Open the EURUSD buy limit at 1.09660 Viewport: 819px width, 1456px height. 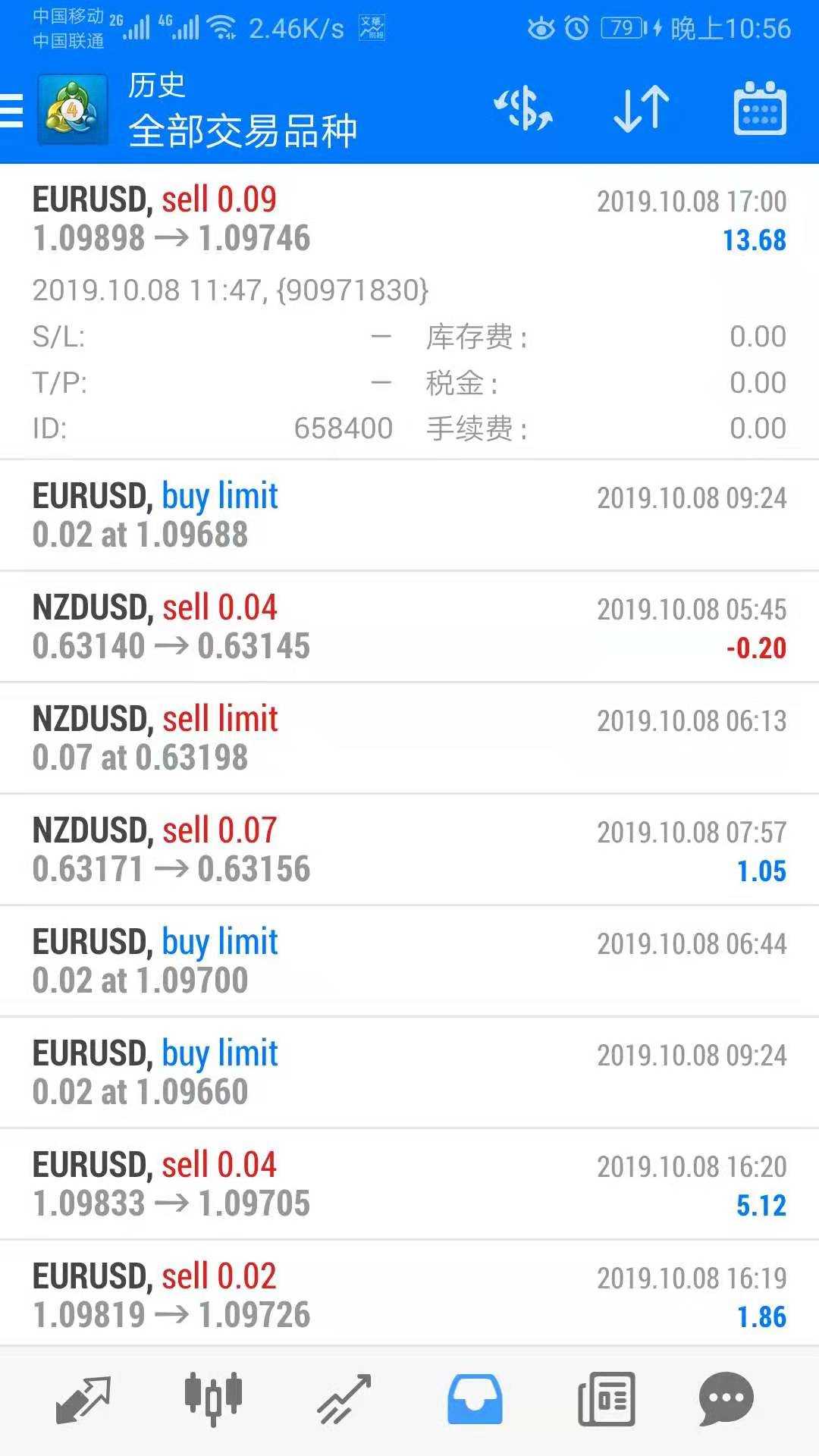click(409, 1072)
